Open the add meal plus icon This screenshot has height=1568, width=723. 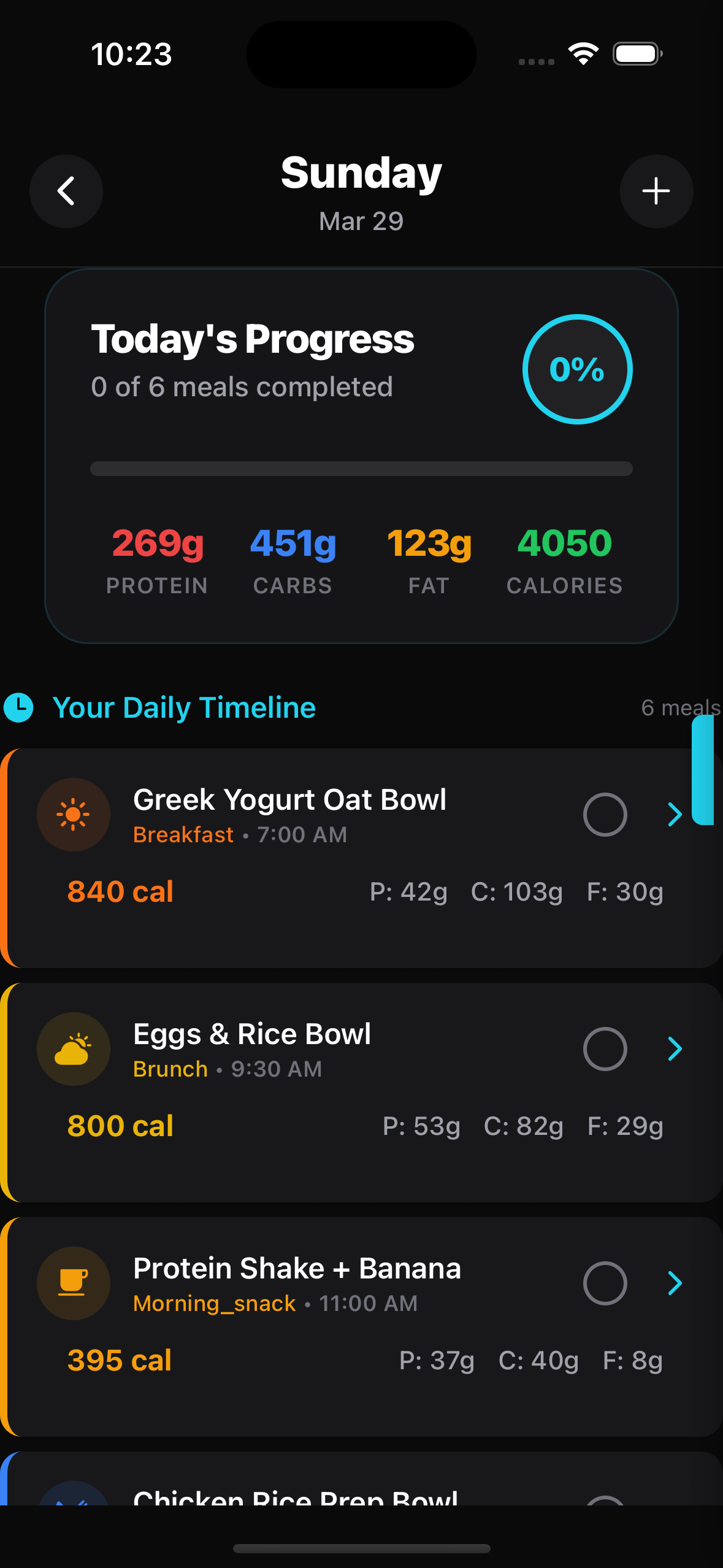coord(656,191)
